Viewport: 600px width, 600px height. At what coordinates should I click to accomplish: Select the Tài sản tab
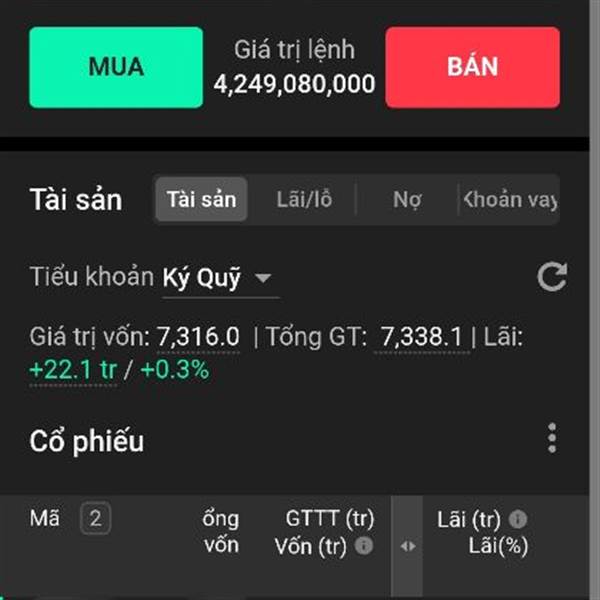201,199
